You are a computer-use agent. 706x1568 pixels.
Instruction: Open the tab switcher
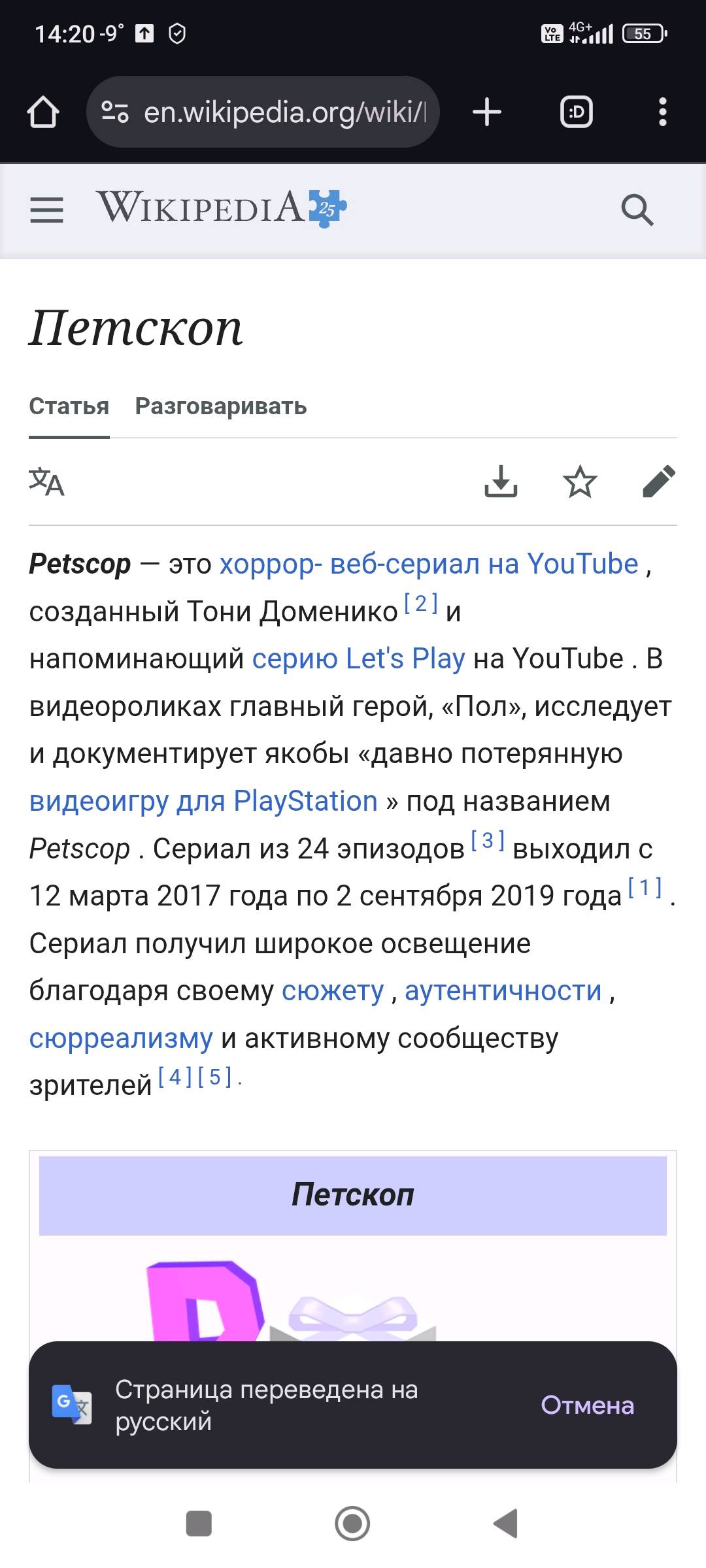click(x=577, y=112)
